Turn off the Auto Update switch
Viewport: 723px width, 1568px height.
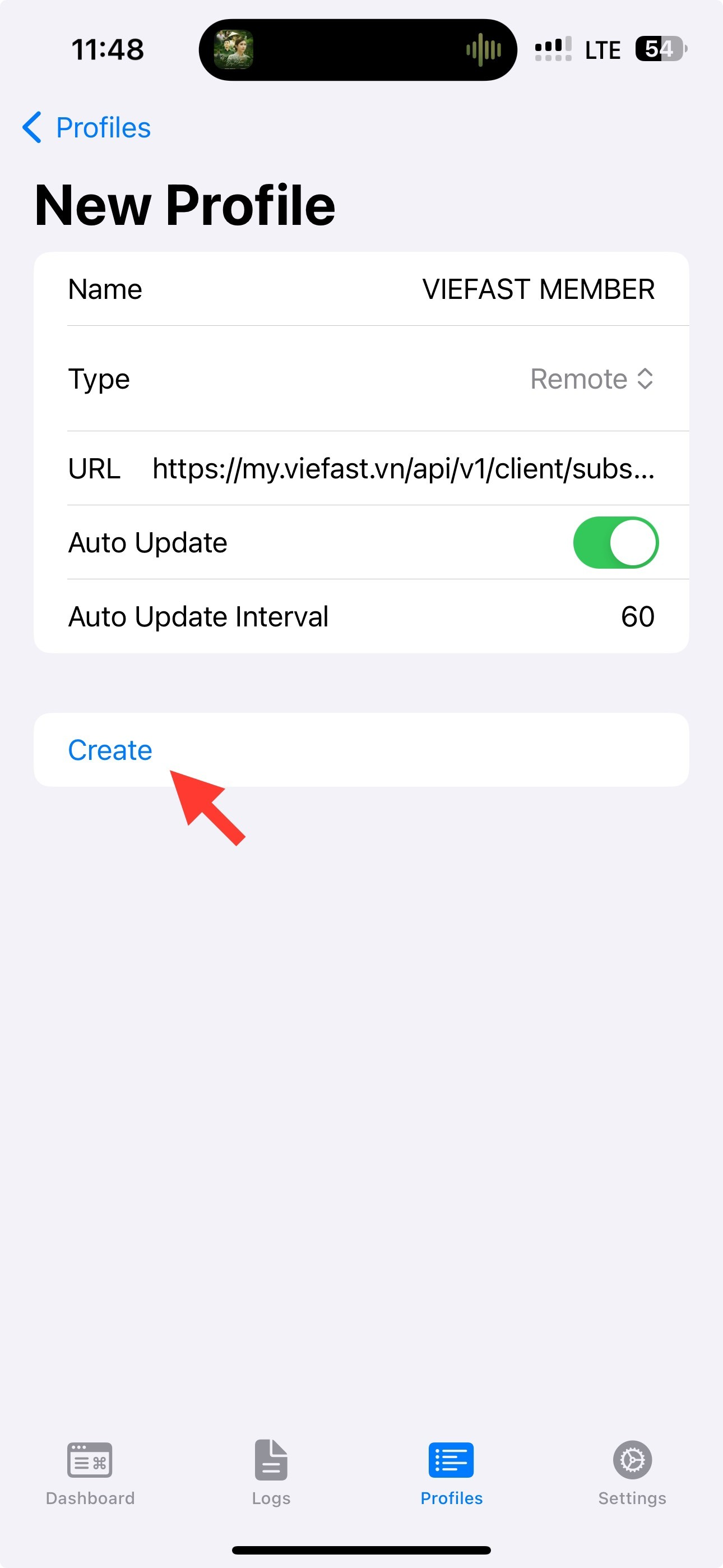(x=615, y=542)
